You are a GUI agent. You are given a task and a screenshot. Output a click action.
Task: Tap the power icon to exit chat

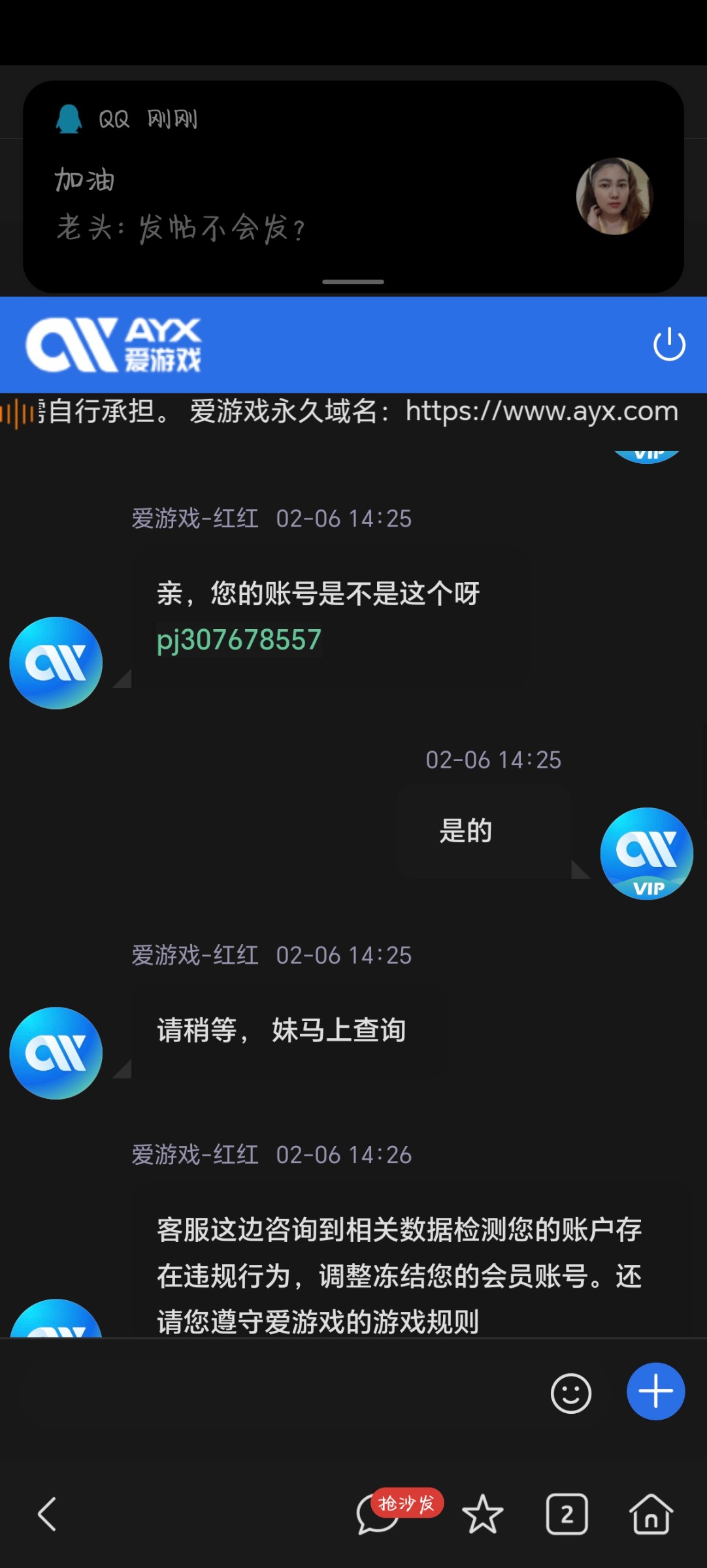coord(669,344)
